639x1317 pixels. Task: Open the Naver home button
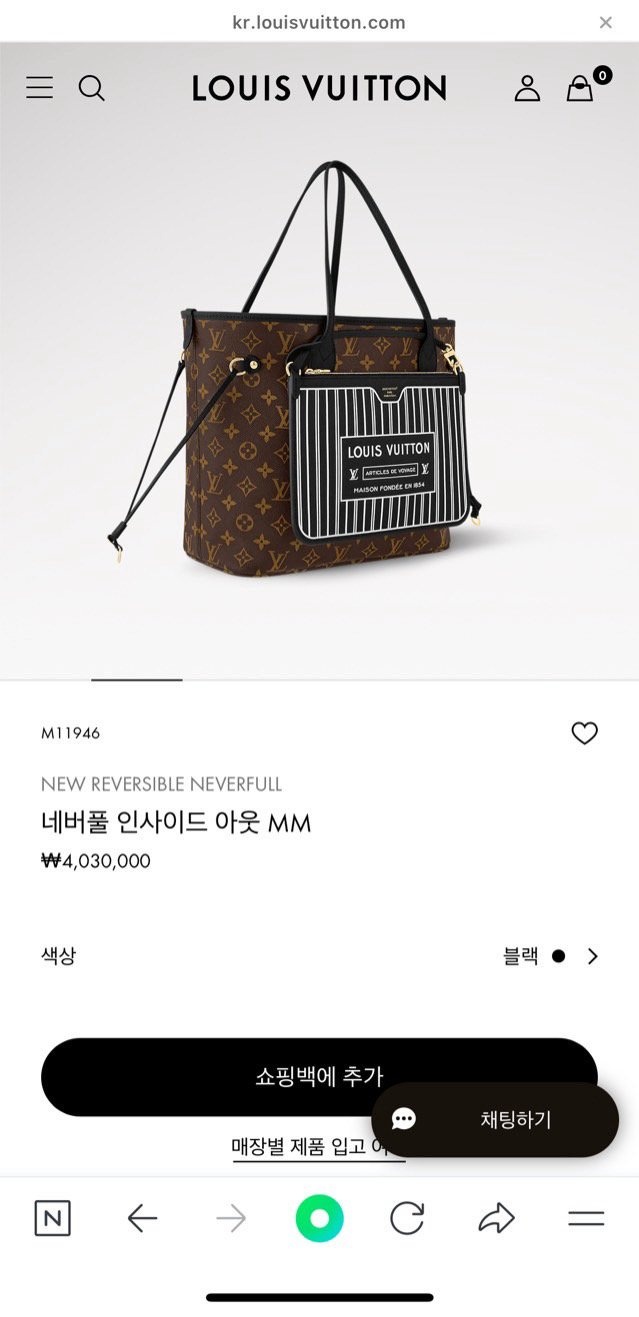[x=52, y=1218]
